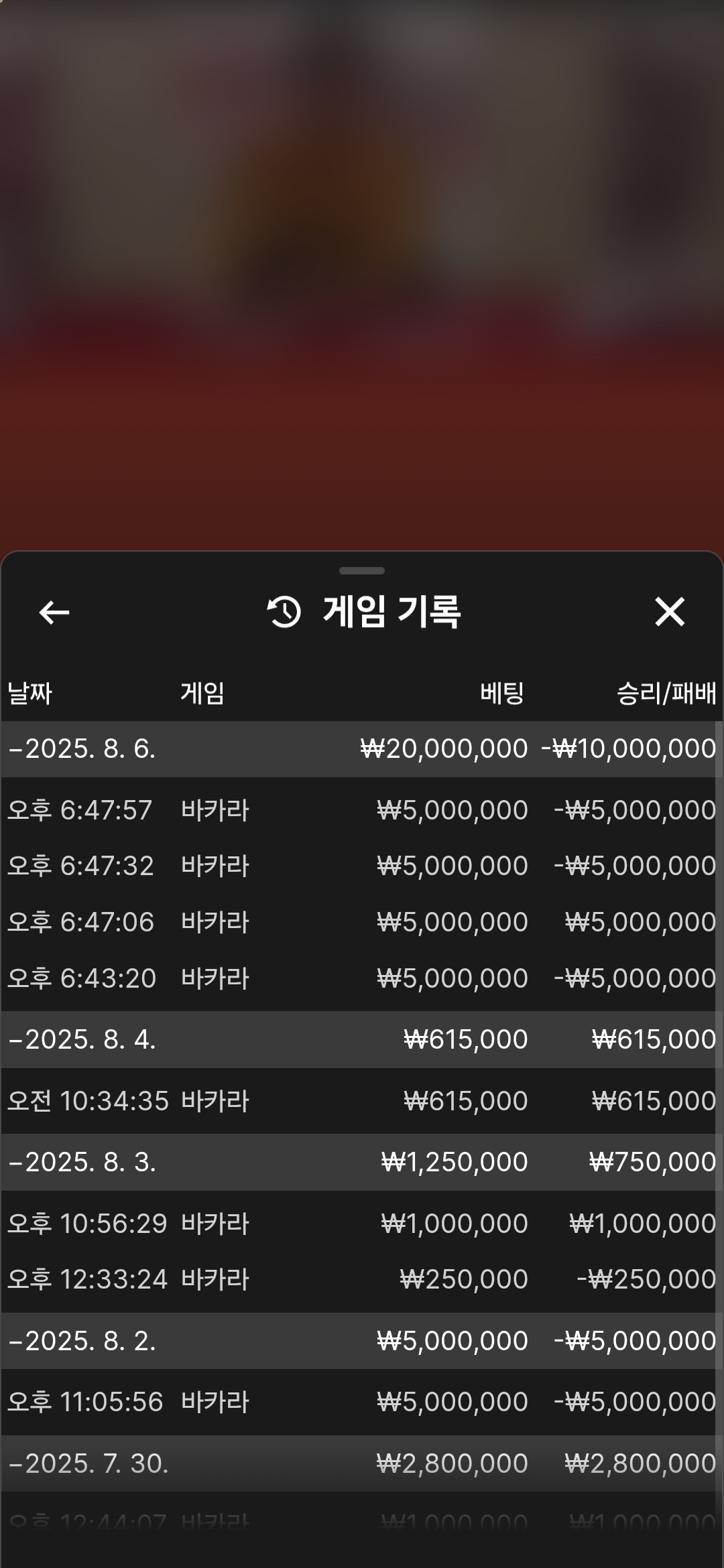Close the 게임 기록 sheet

pos(670,612)
